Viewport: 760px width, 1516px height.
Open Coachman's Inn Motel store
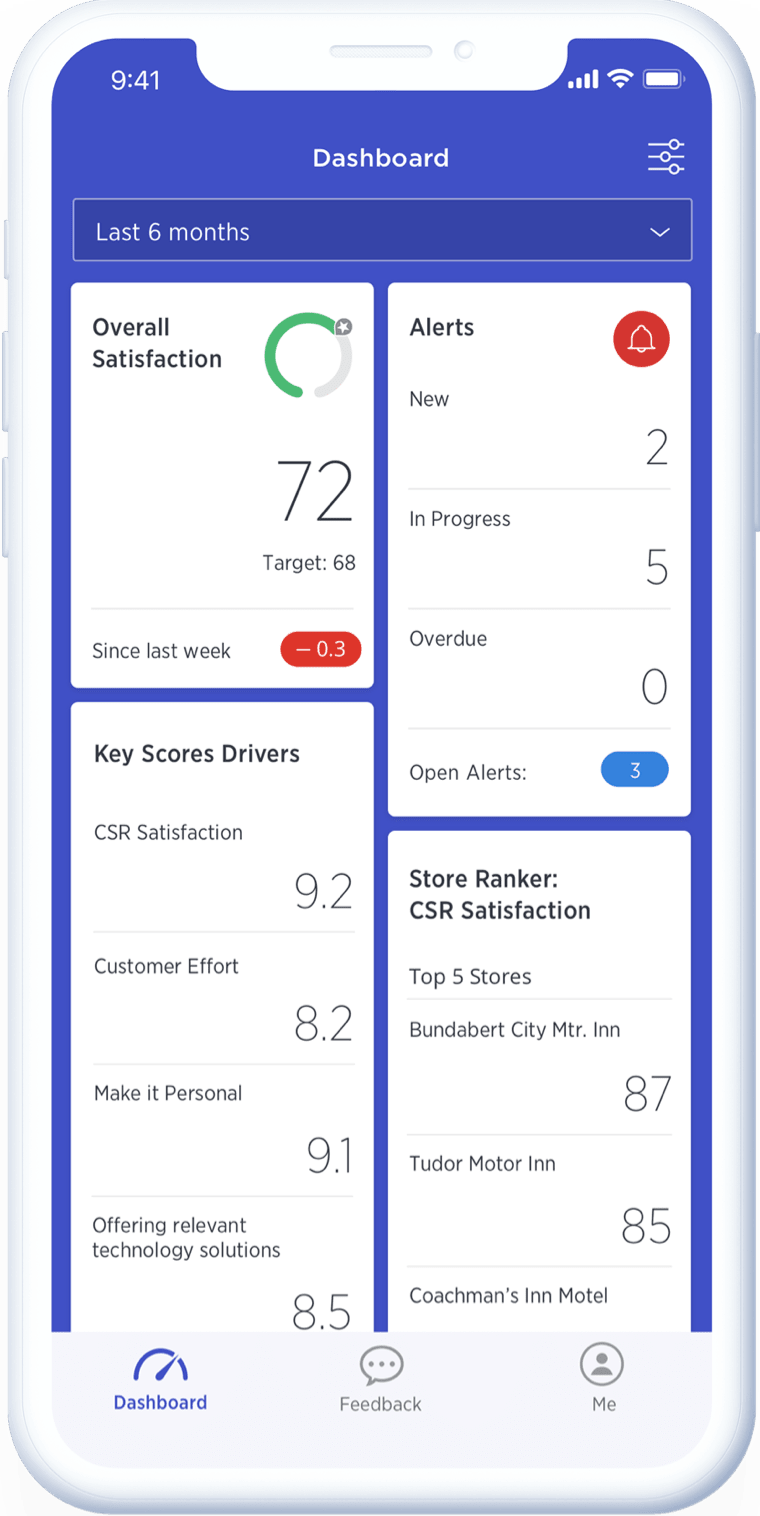coord(539,1298)
